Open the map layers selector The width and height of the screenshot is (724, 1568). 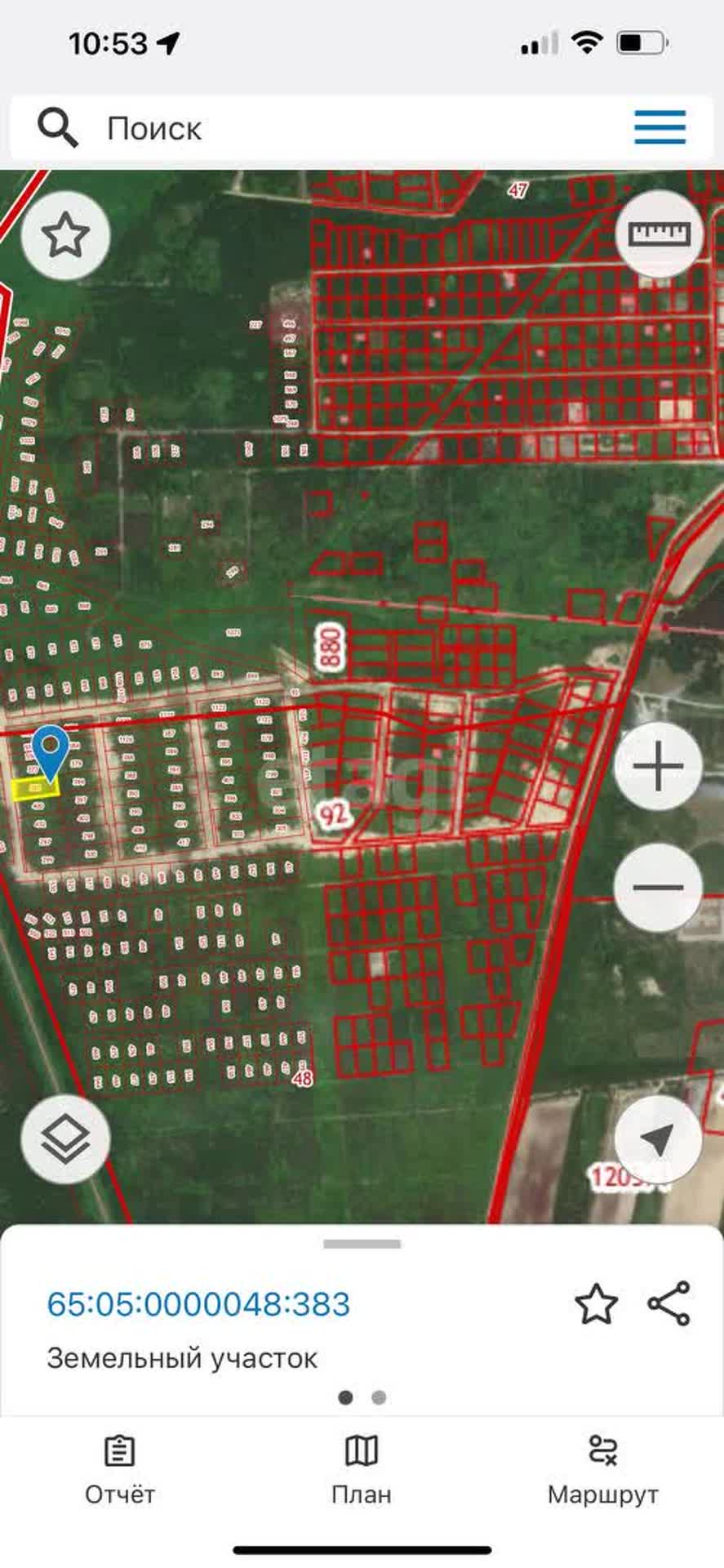pyautogui.click(x=65, y=1139)
